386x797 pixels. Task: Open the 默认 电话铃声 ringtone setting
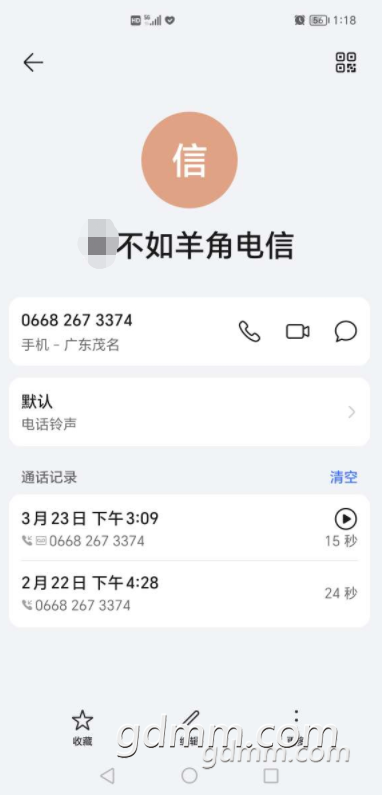(189, 412)
